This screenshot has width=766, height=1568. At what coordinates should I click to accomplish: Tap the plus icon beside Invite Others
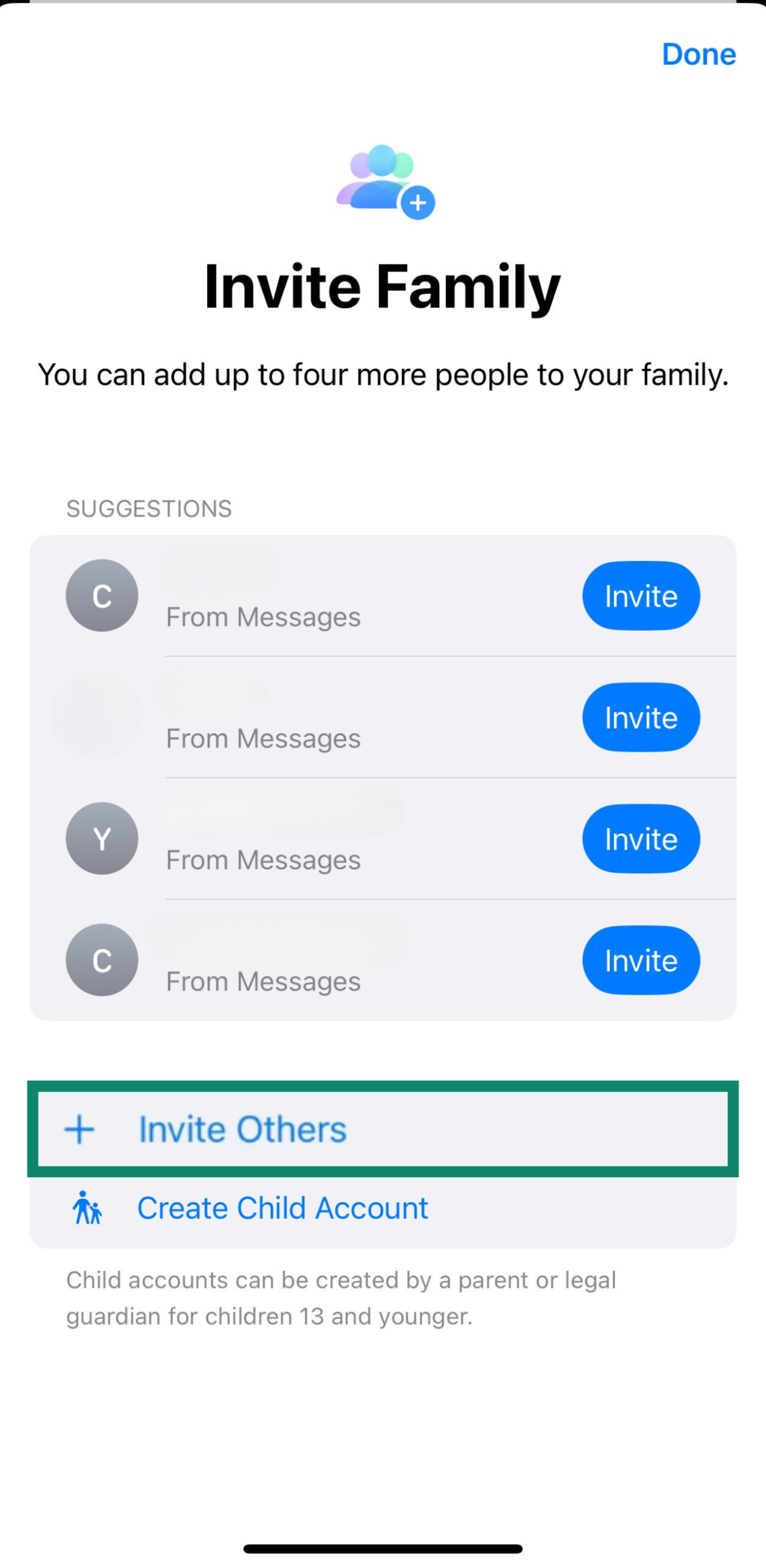[x=80, y=1129]
